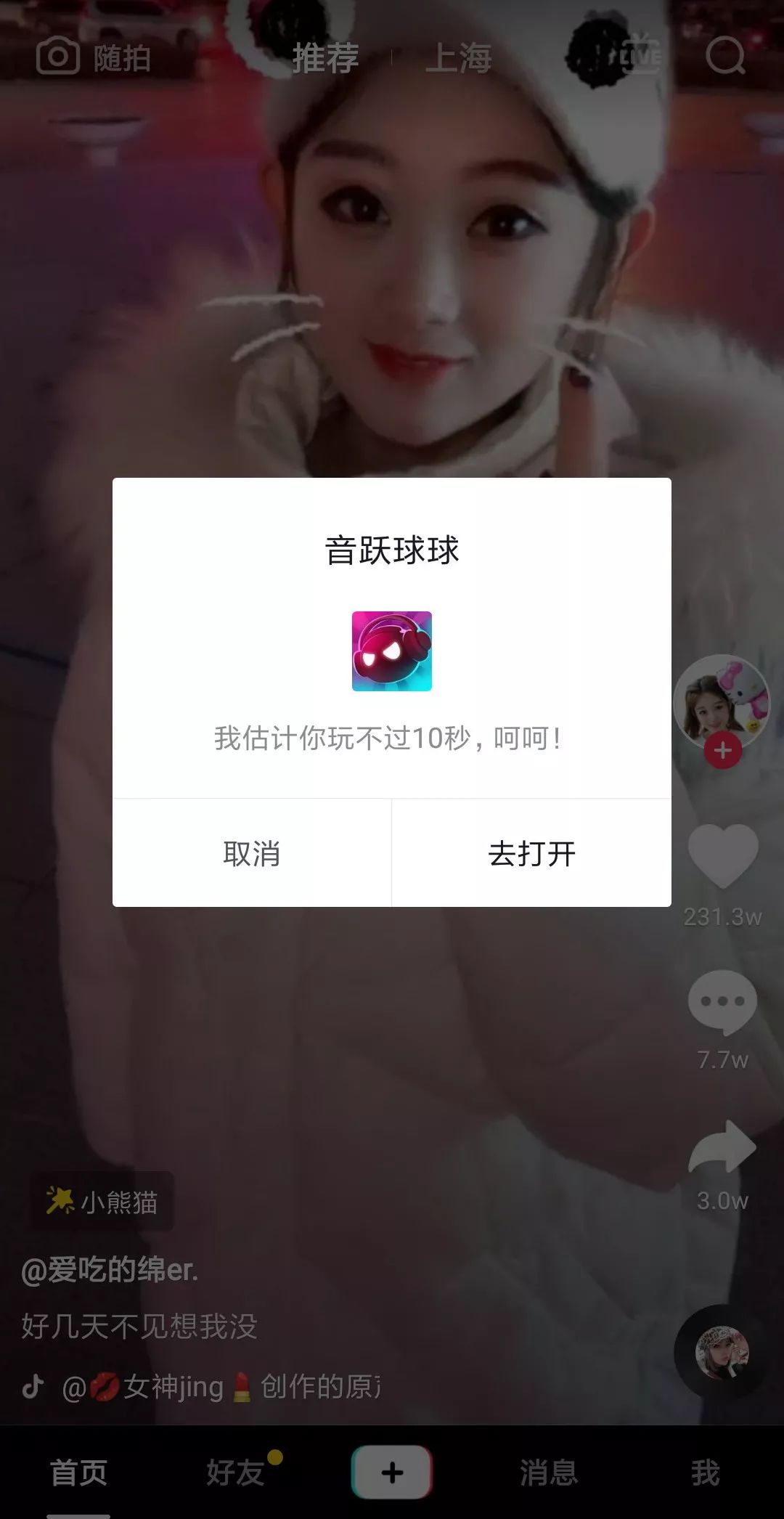
Task: Open the search icon
Action: [x=725, y=57]
